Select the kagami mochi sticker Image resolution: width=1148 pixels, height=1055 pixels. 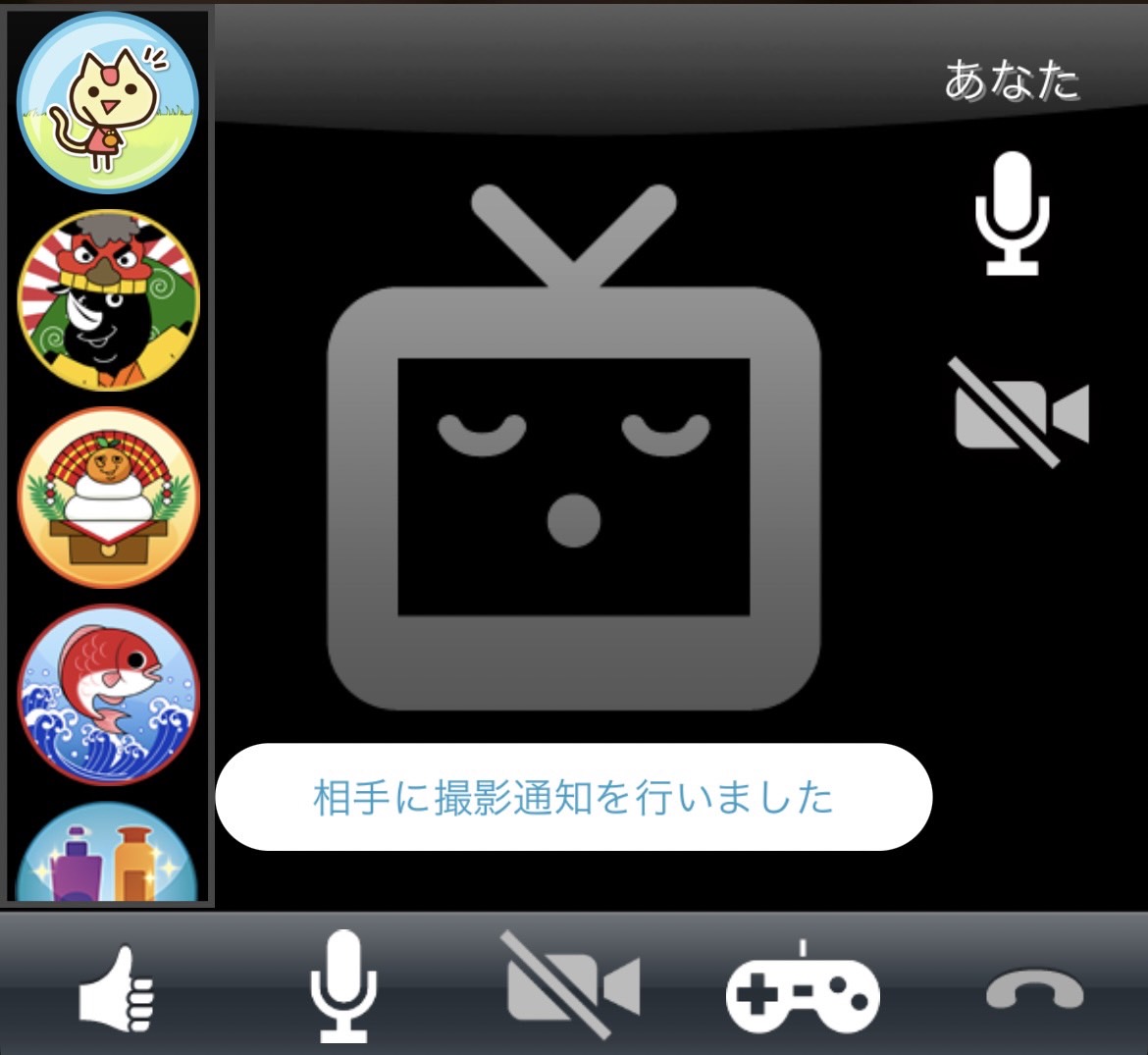[x=108, y=499]
